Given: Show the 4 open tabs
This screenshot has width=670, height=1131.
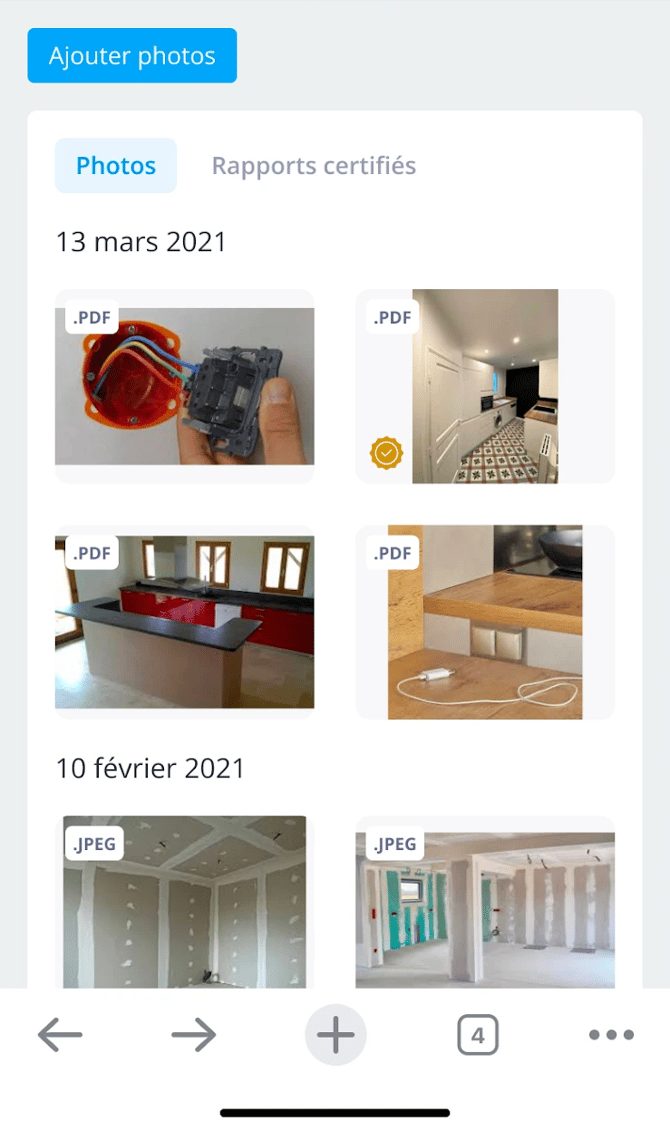Looking at the screenshot, I should (x=478, y=1035).
